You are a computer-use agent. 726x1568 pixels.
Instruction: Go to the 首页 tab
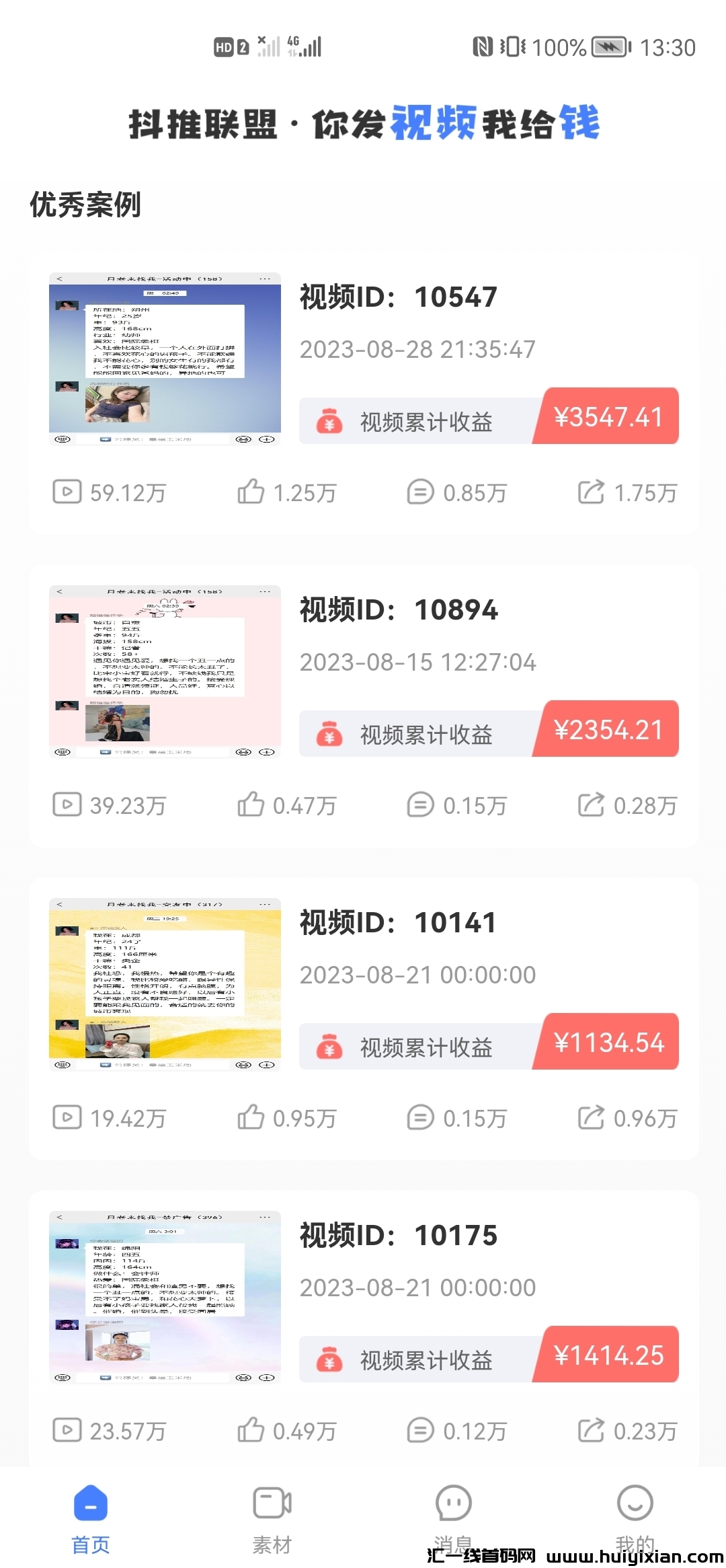pyautogui.click(x=91, y=1519)
